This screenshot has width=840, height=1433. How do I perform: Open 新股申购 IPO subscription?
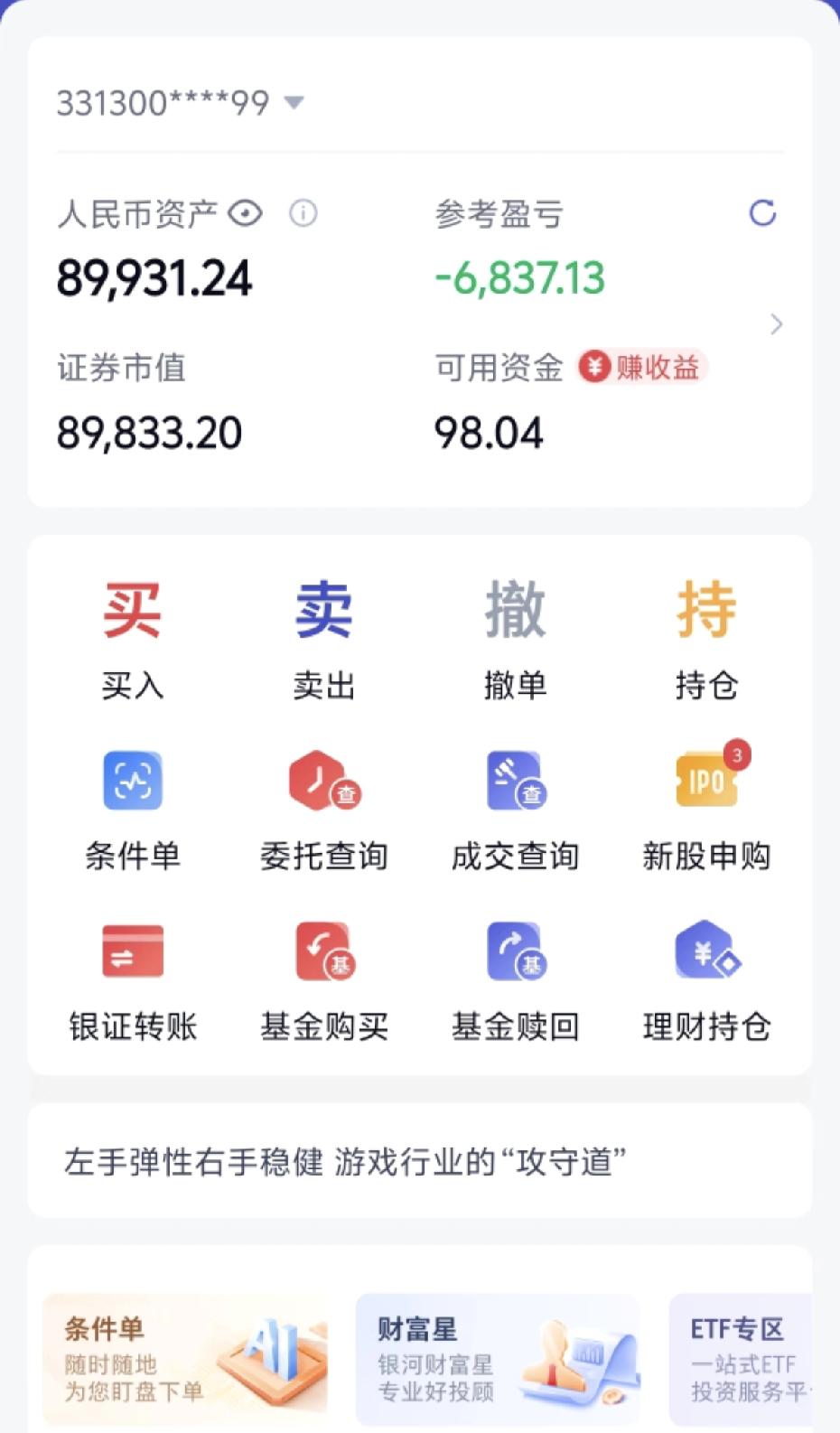(708, 804)
